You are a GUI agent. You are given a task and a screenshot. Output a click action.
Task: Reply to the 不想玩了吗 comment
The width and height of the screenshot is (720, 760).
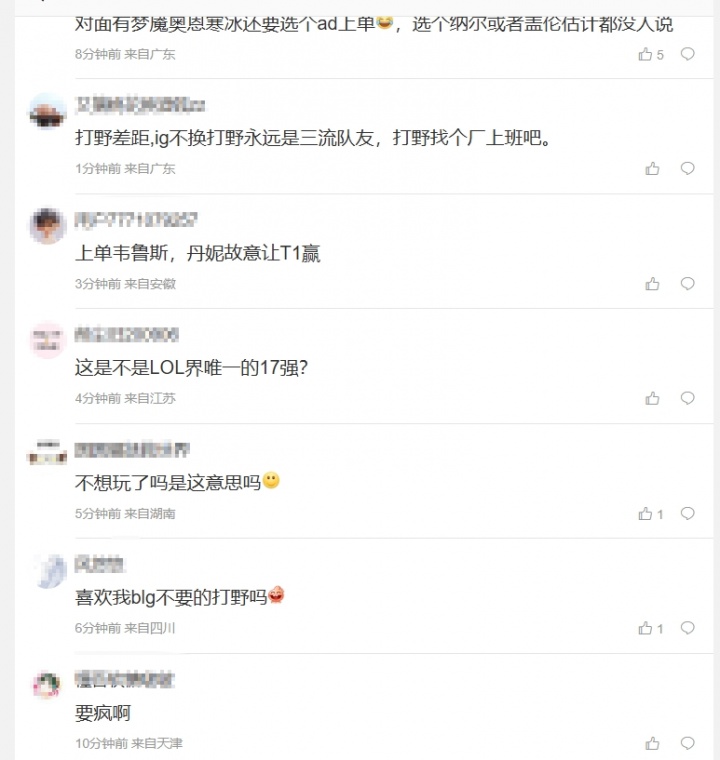[687, 514]
